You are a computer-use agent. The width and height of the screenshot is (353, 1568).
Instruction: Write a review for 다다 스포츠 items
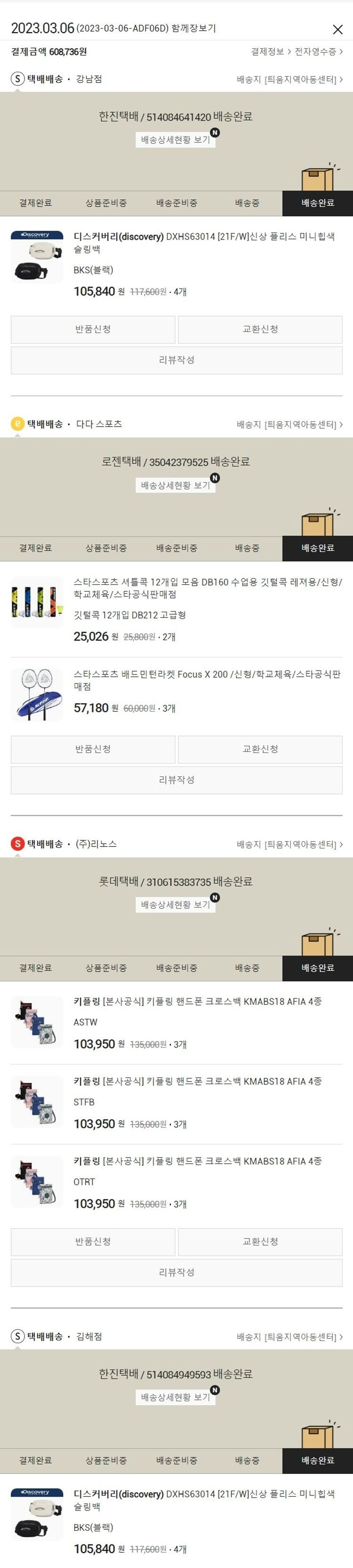tap(176, 780)
